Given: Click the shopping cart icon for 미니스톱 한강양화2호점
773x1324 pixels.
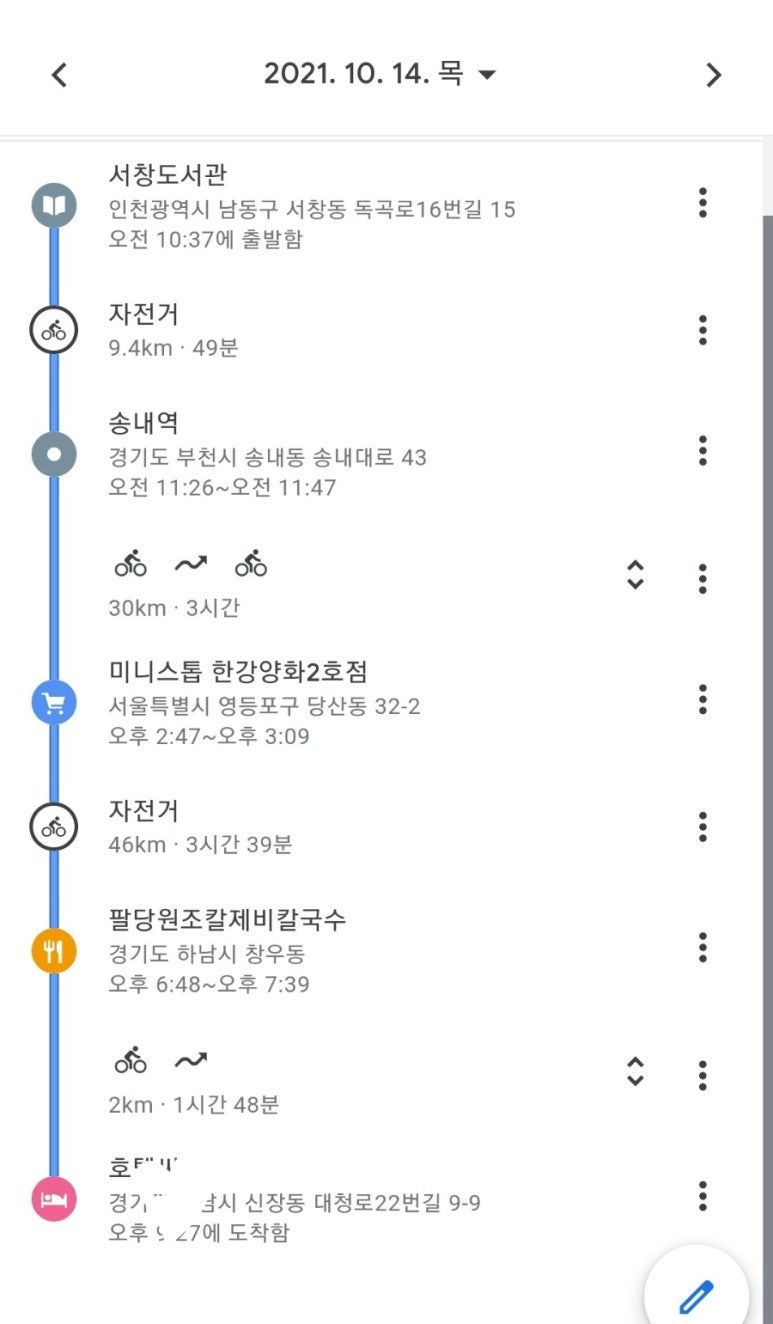Looking at the screenshot, I should pyautogui.click(x=54, y=702).
